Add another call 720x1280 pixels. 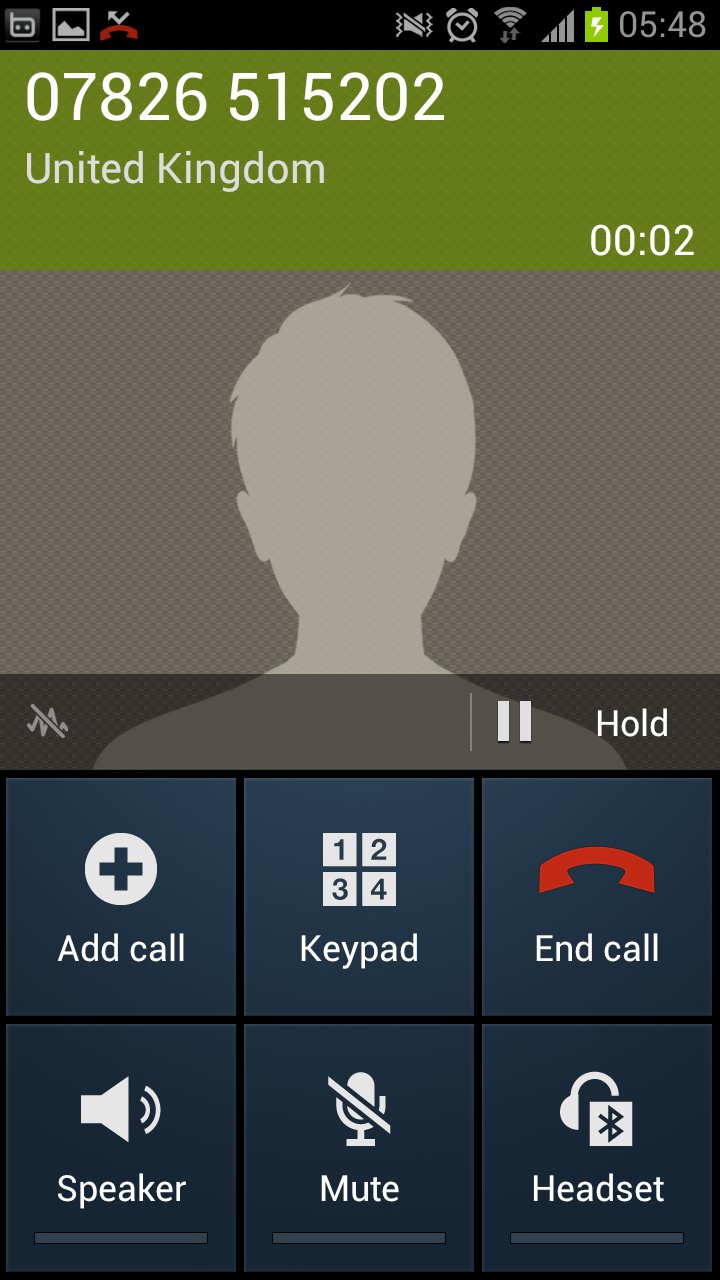[121, 897]
